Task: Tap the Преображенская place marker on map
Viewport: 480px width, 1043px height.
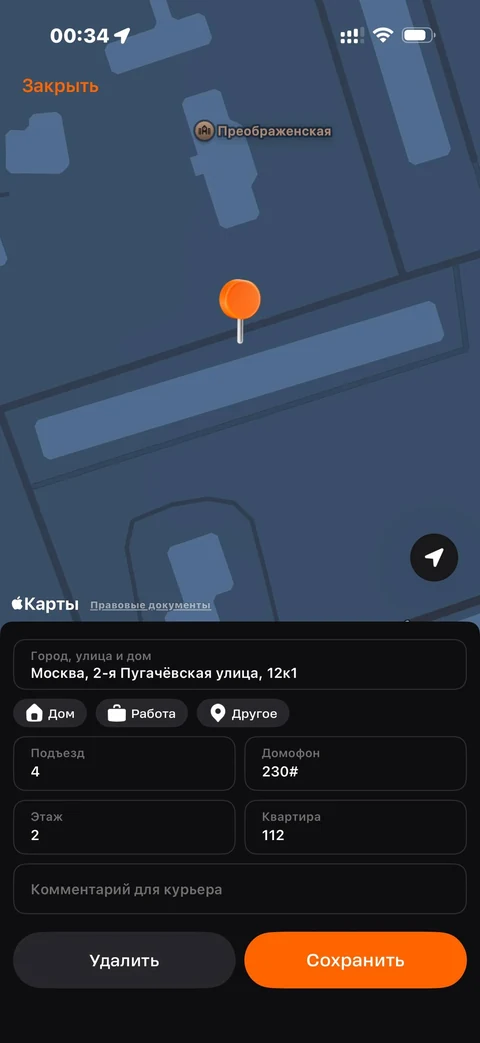Action: pyautogui.click(x=263, y=131)
